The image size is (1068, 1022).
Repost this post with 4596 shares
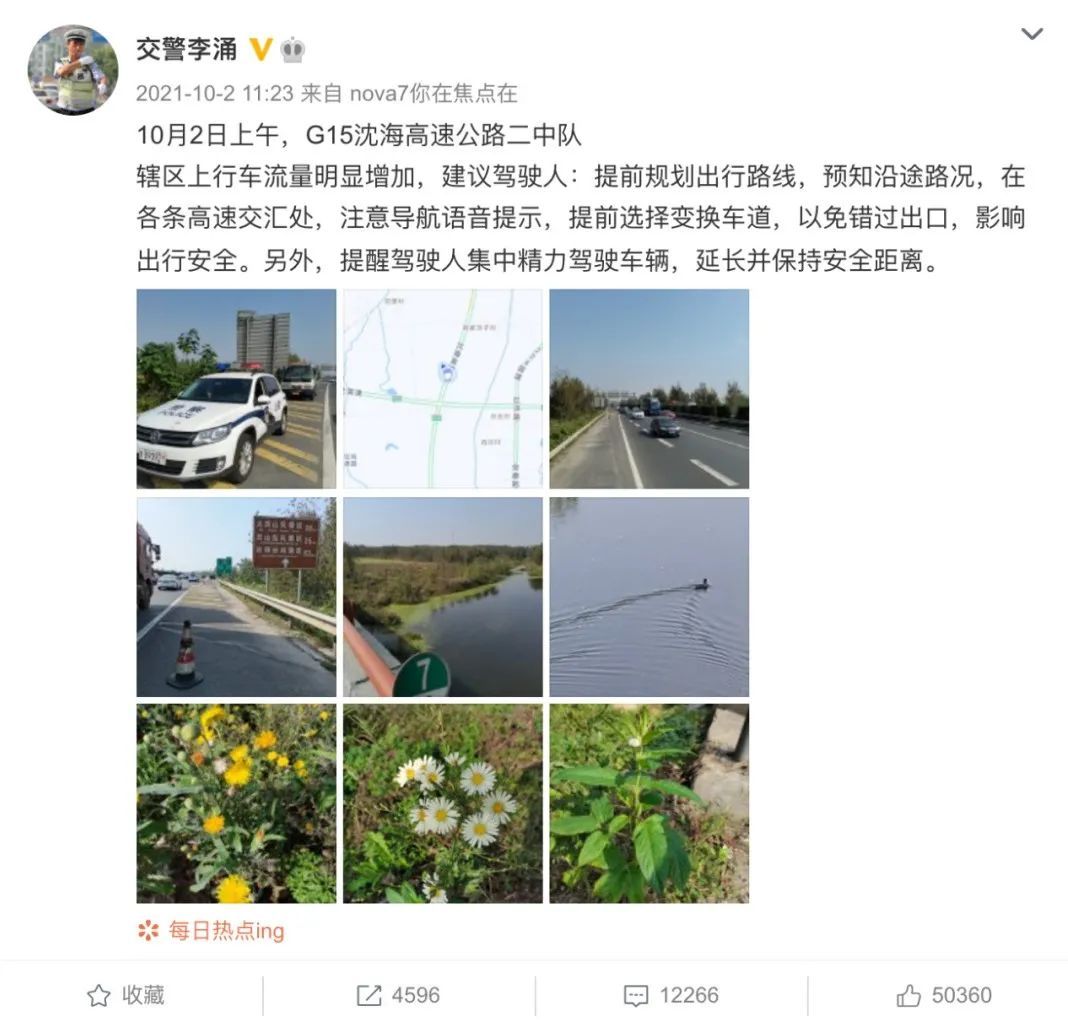tap(398, 995)
